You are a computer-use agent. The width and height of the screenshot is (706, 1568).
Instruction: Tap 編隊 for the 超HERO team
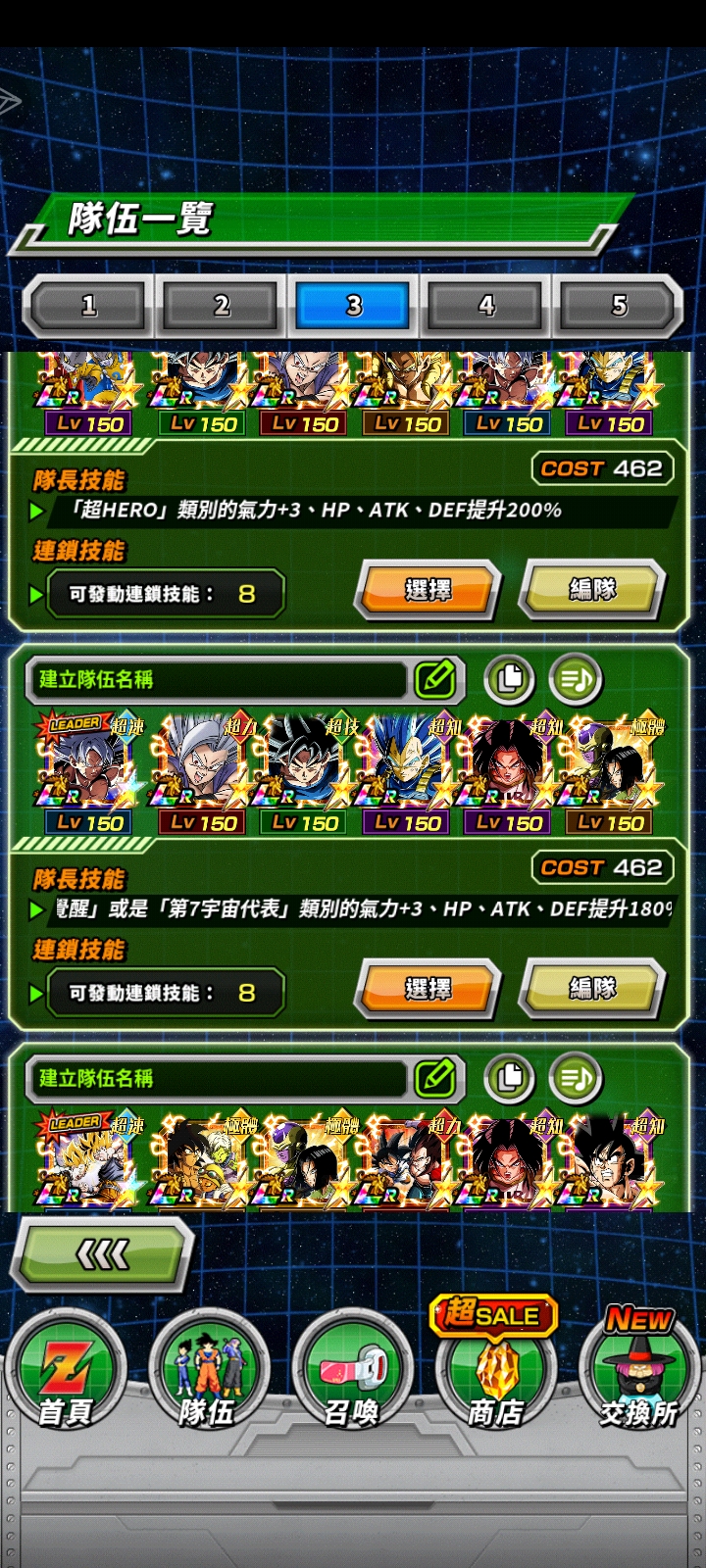[x=592, y=590]
